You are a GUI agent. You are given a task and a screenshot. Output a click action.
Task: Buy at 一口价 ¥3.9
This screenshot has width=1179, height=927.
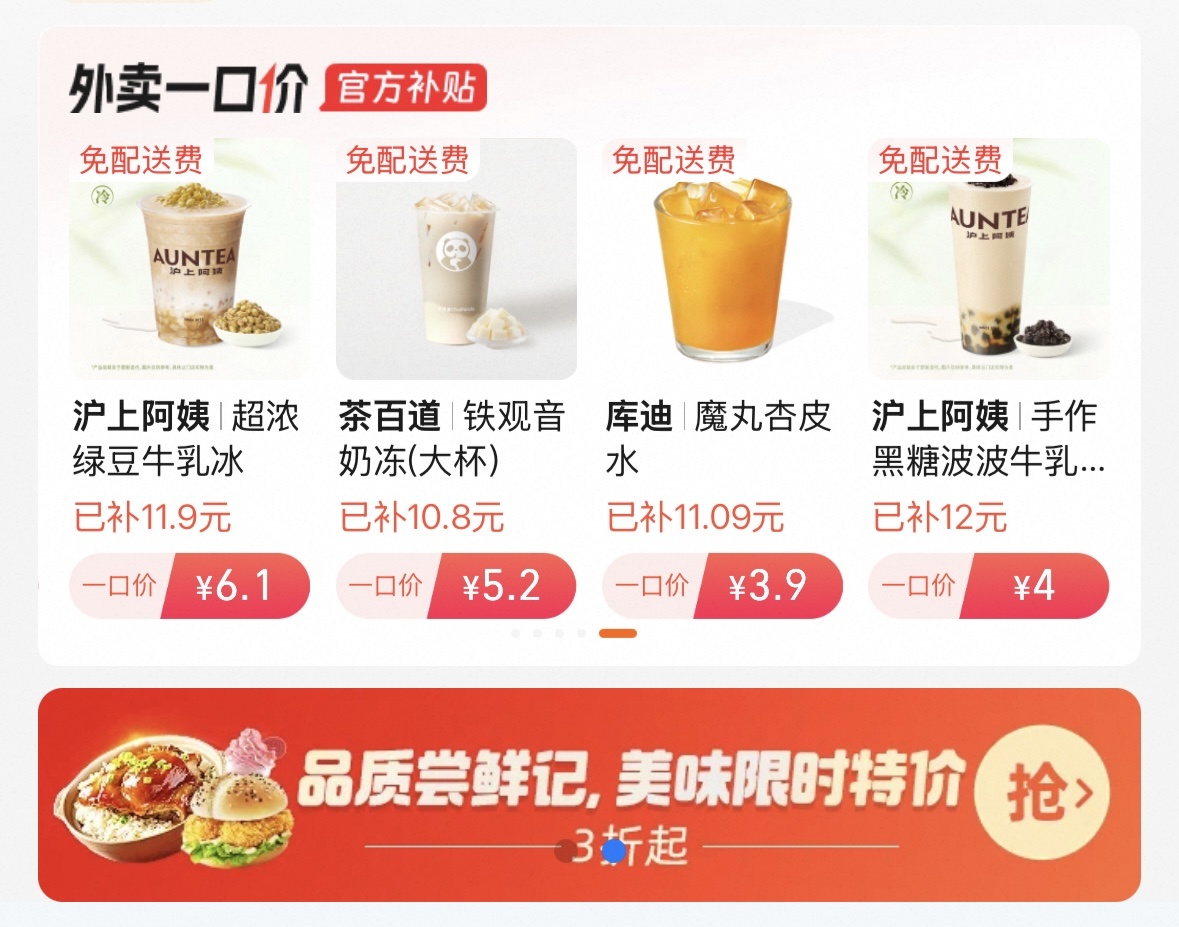pyautogui.click(x=722, y=586)
